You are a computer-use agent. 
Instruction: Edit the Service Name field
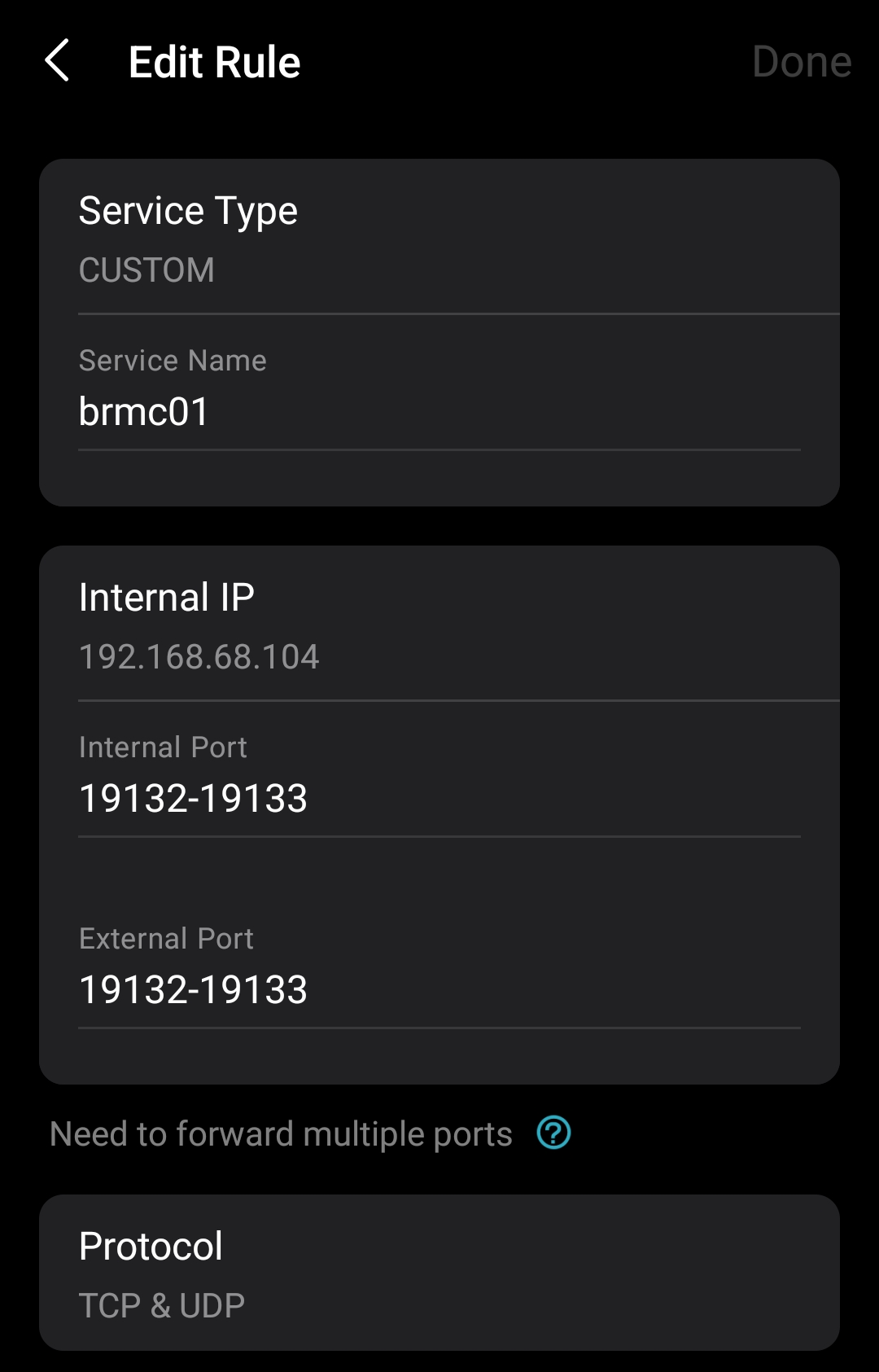pos(439,412)
